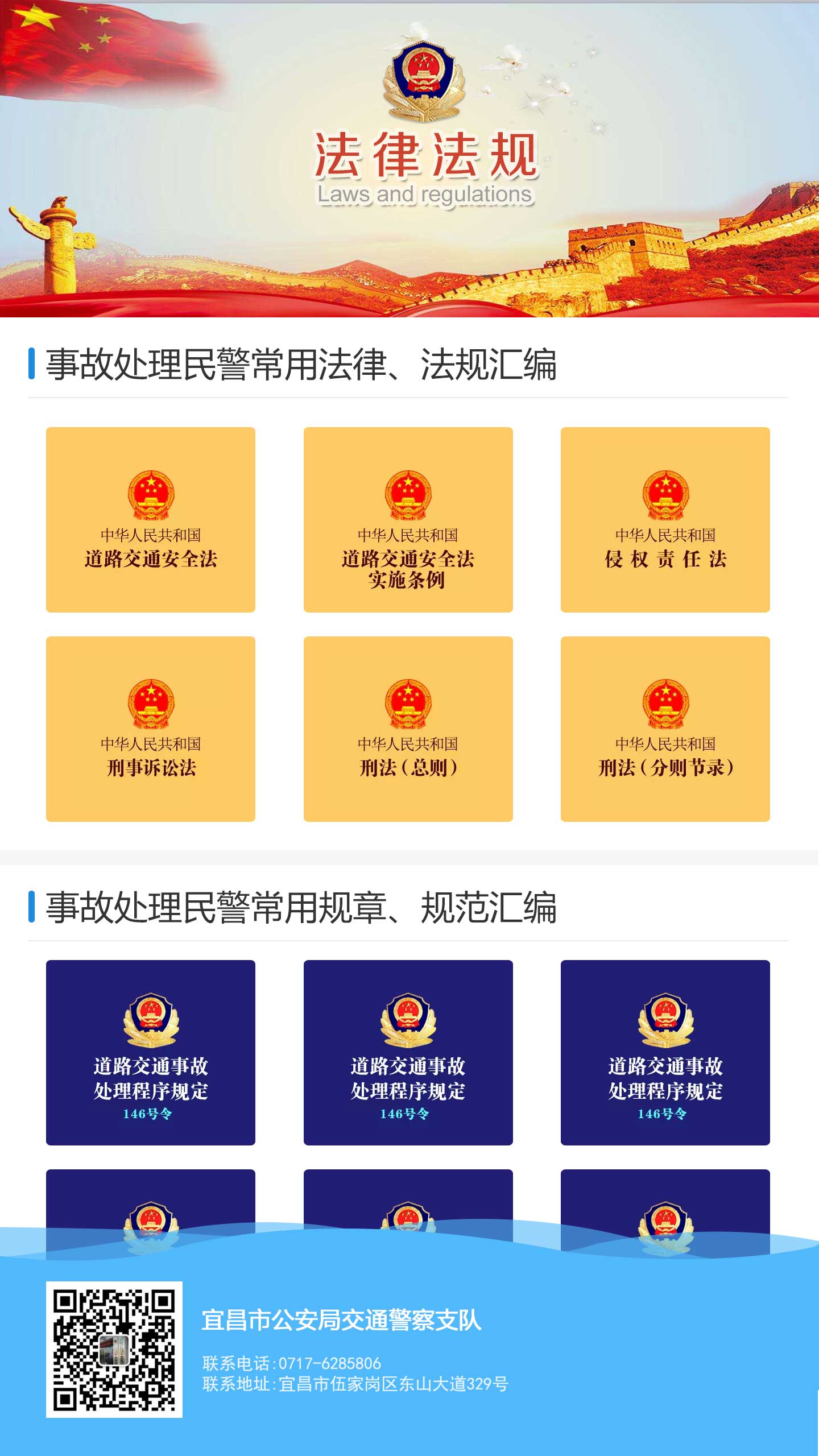Image resolution: width=819 pixels, height=1456 pixels.
Task: Open 刑法（分则节录）card
Action: 665,729
